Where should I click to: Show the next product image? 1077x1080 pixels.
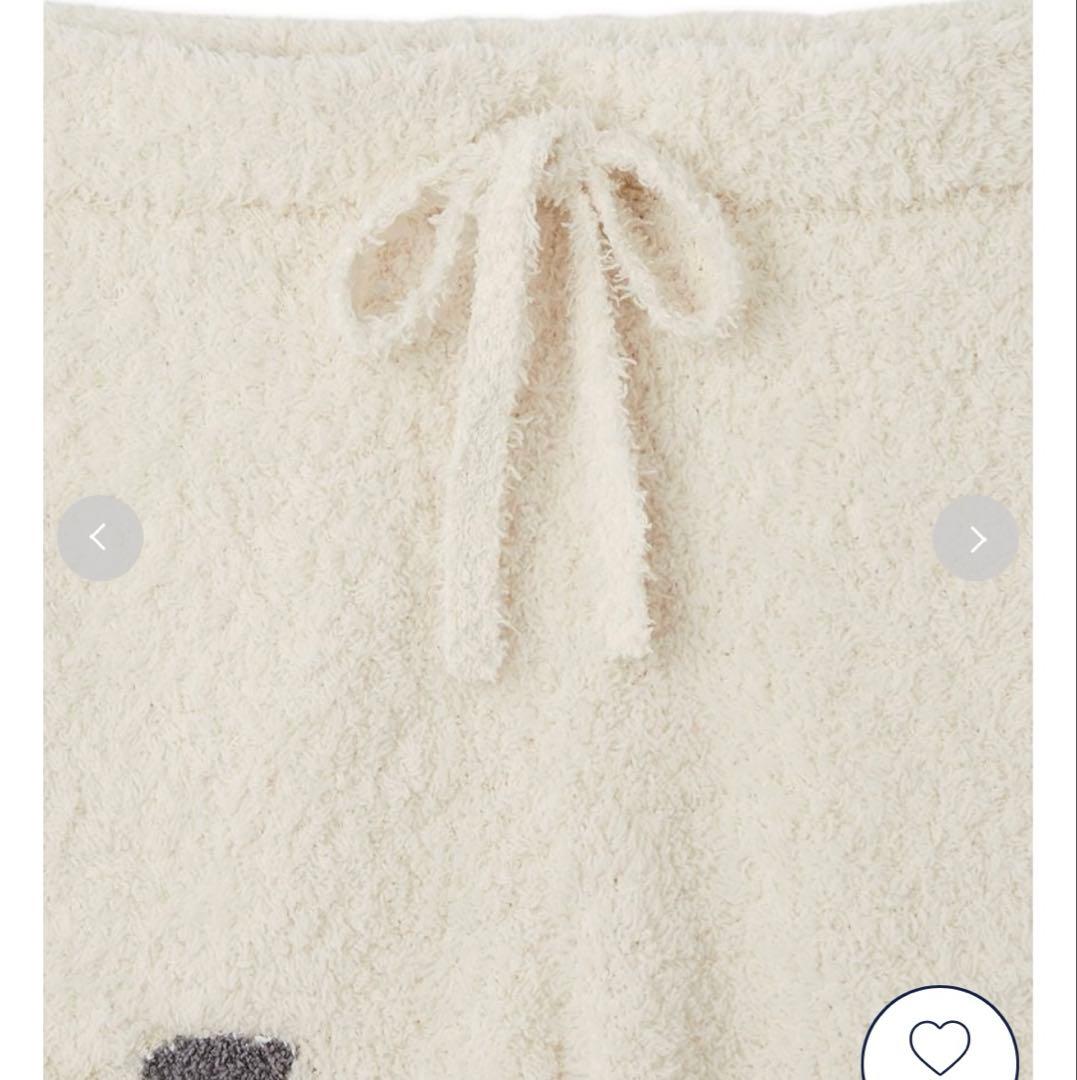tap(975, 538)
